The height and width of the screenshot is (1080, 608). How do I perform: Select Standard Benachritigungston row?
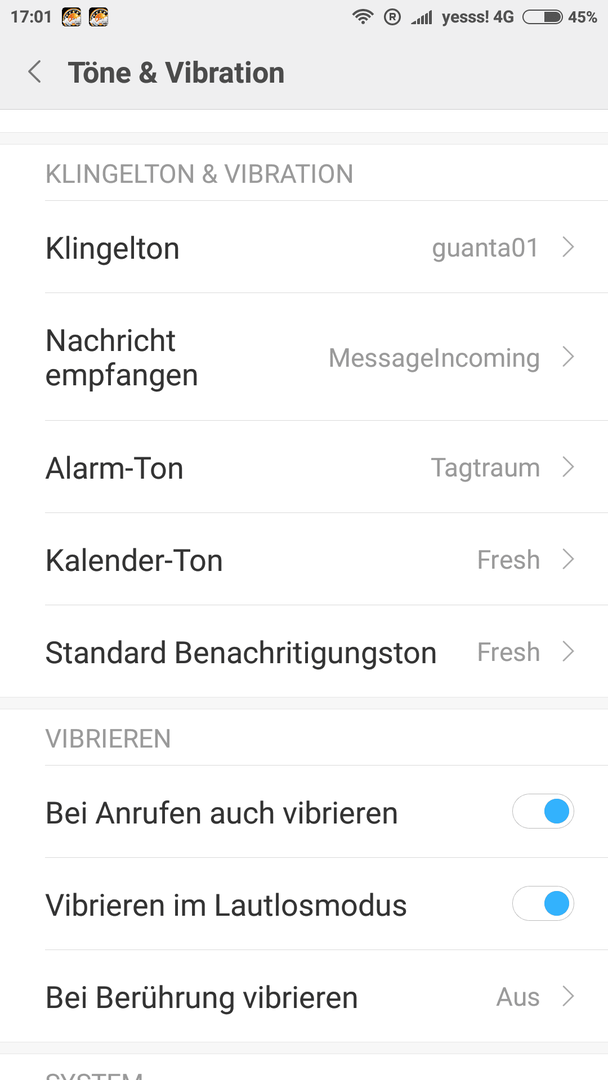[304, 652]
